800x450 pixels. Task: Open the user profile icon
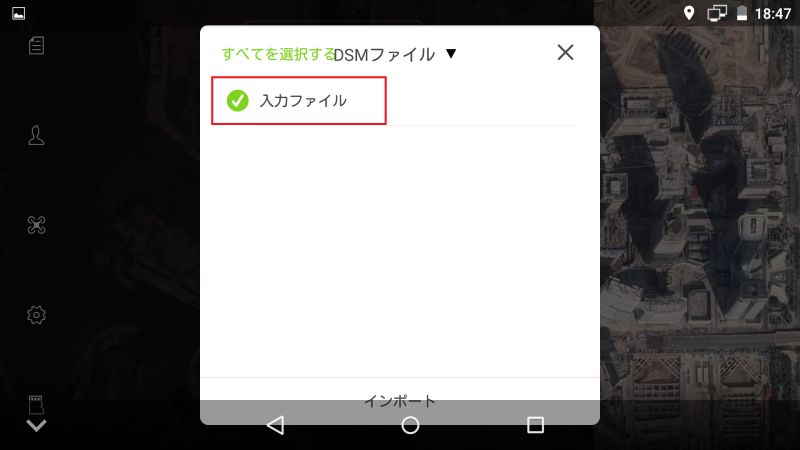(x=37, y=136)
